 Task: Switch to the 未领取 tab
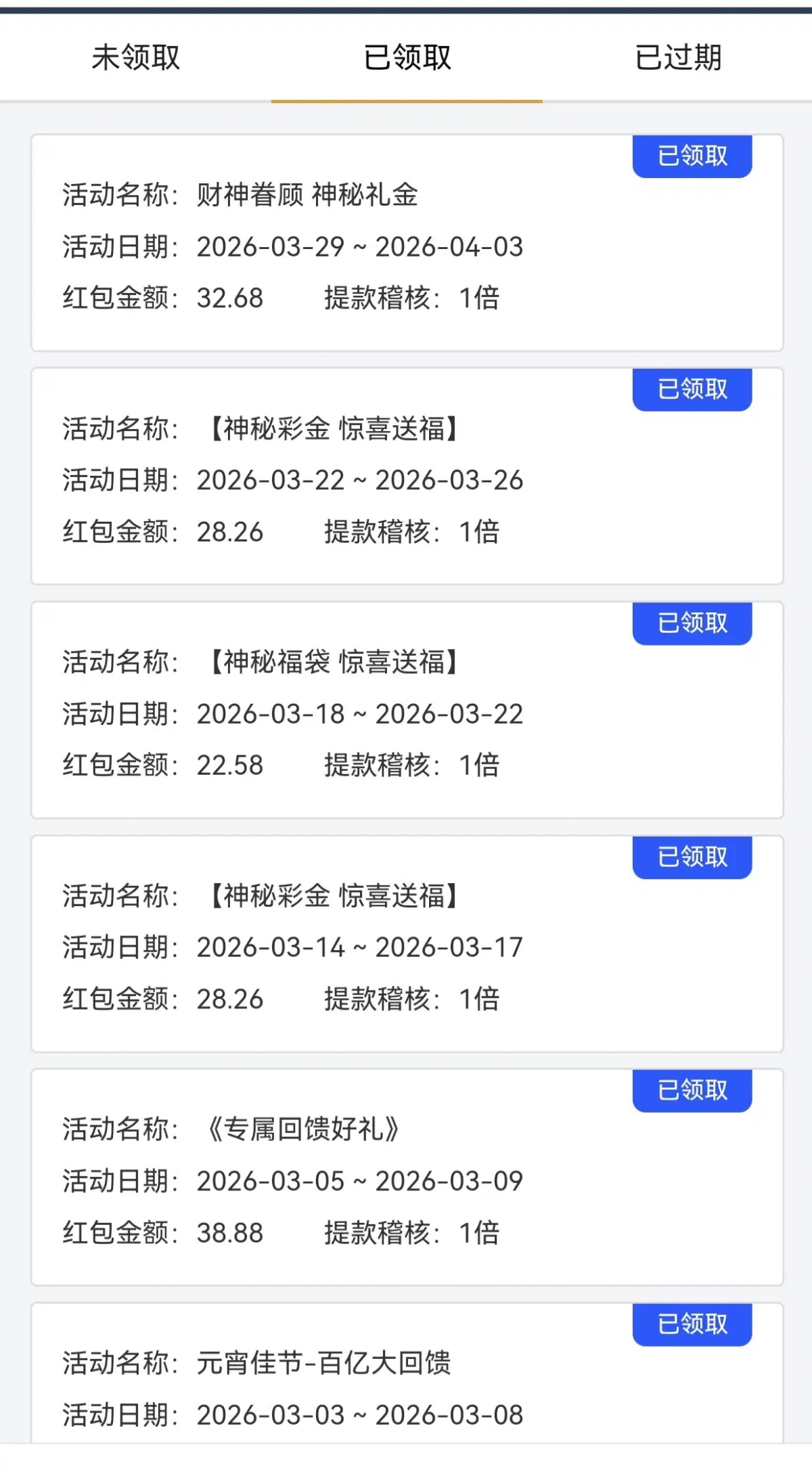point(136,58)
